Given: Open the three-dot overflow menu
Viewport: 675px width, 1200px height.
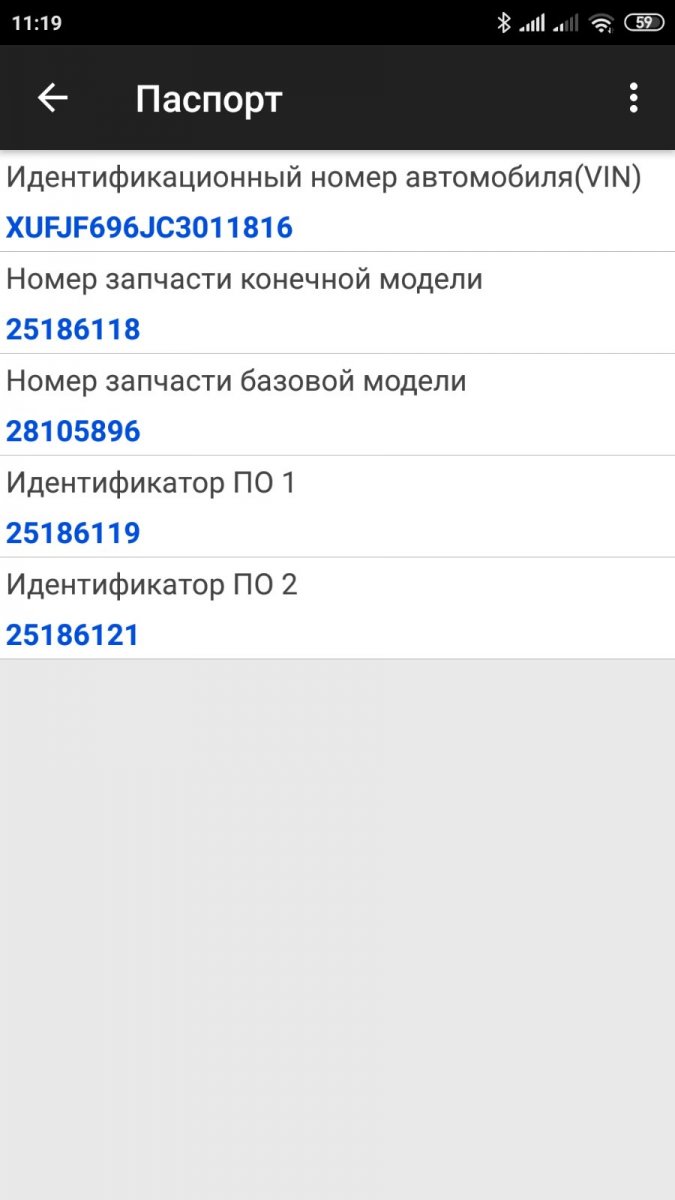Looking at the screenshot, I should pos(633,98).
